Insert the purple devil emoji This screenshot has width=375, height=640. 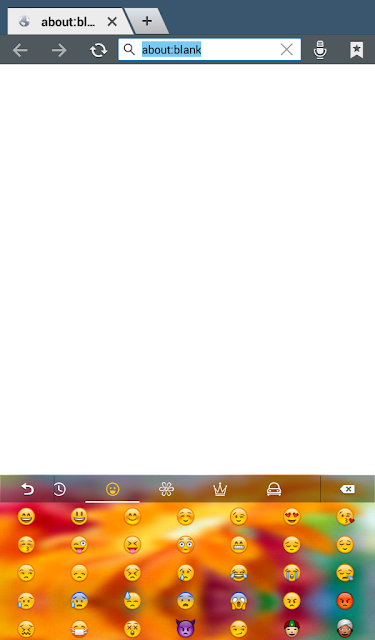pyautogui.click(x=186, y=629)
